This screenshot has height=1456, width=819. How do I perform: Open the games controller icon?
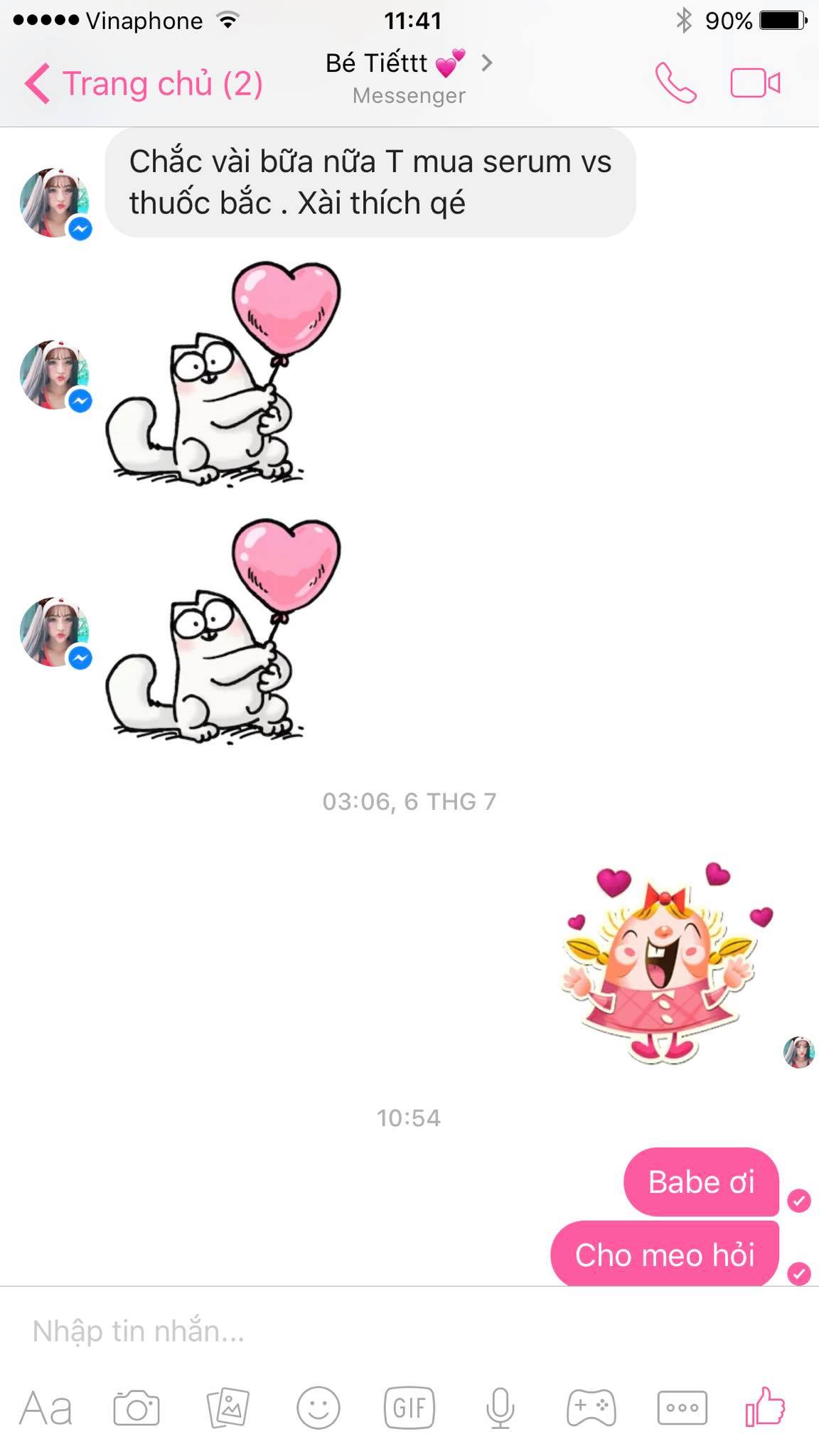click(591, 1408)
